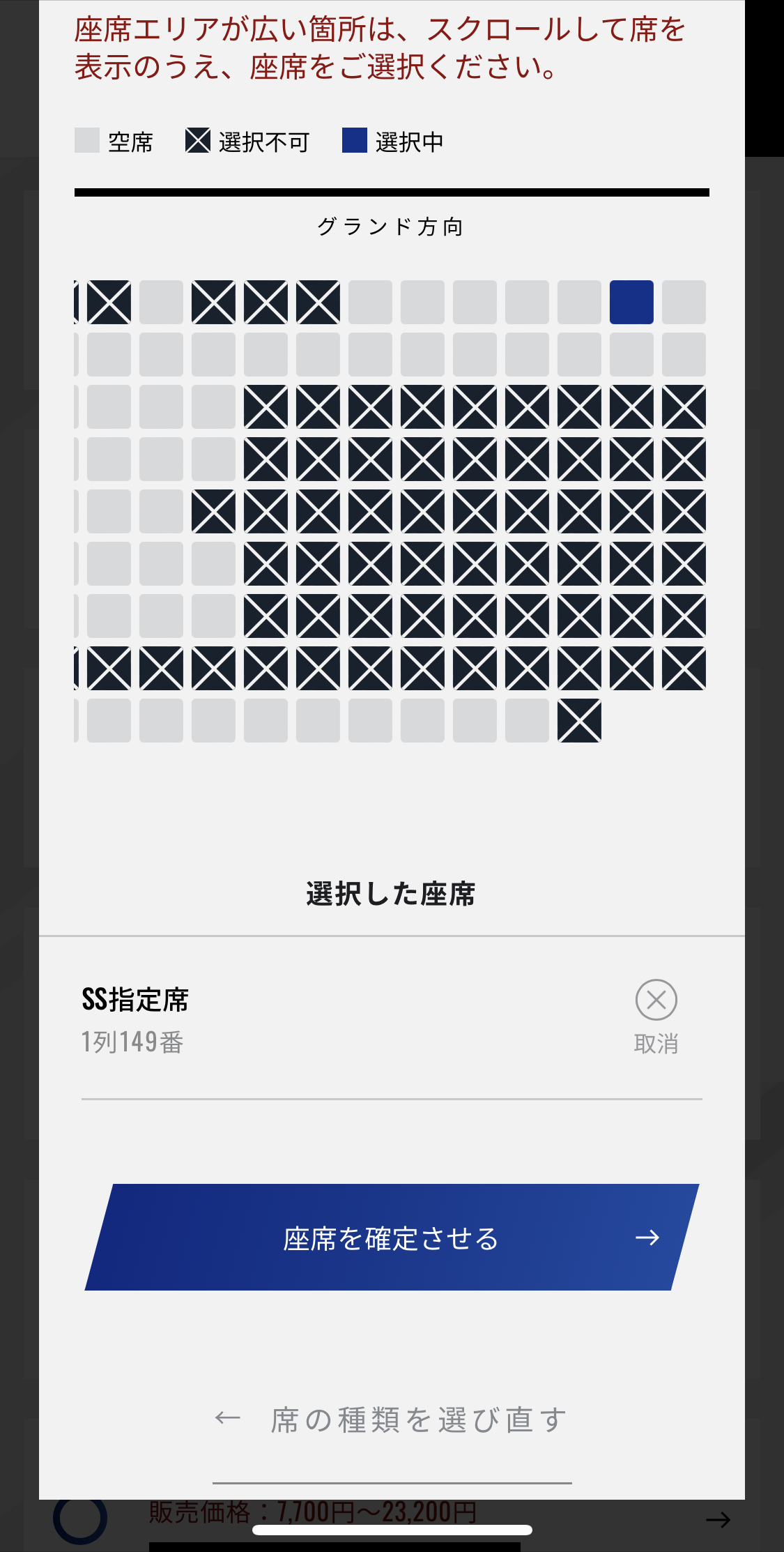The height and width of the screenshot is (1552, 784).
Task: Confirm the seat with 座席を確定させる
Action: pyautogui.click(x=392, y=1238)
